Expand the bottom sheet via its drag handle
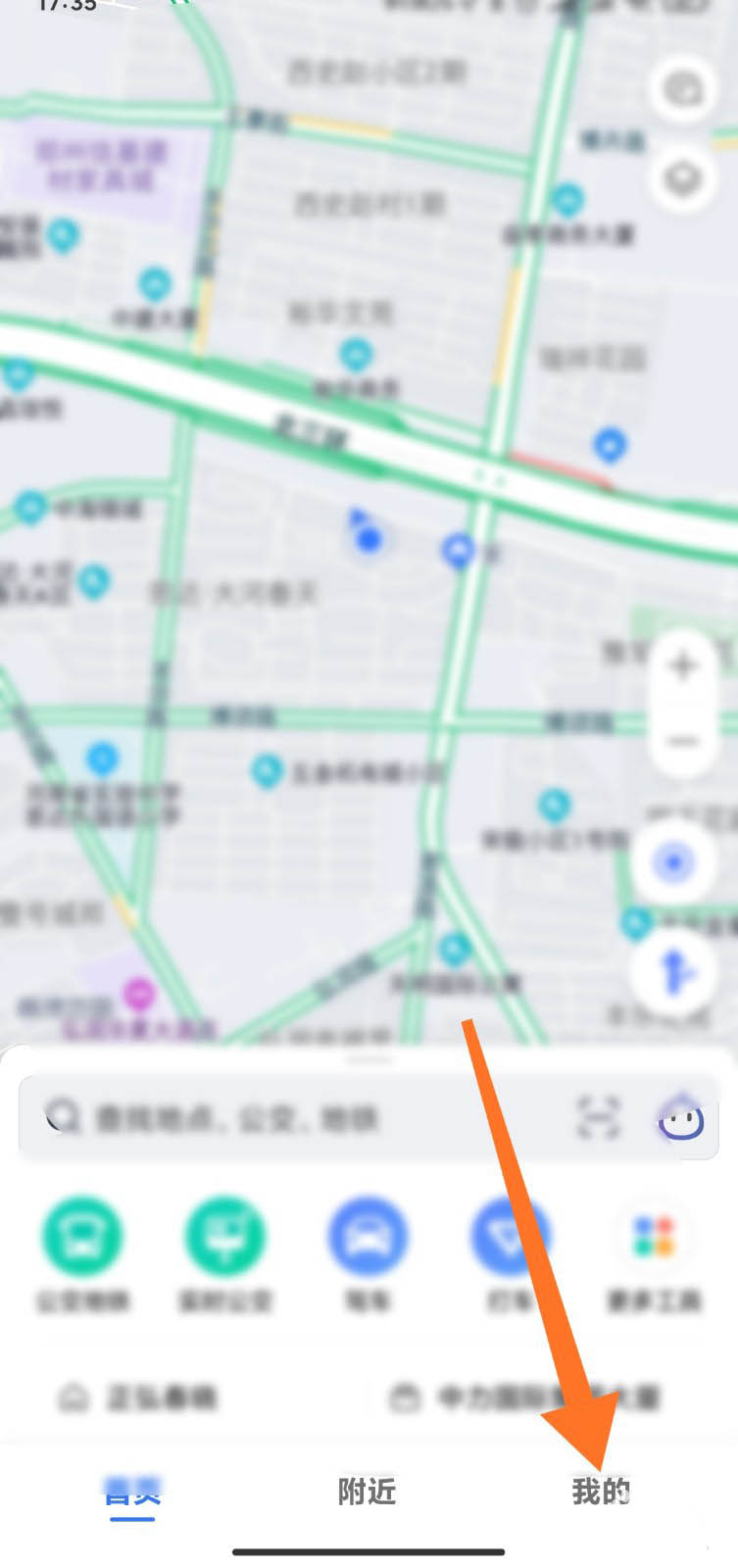738x1568 pixels. coord(369,1060)
